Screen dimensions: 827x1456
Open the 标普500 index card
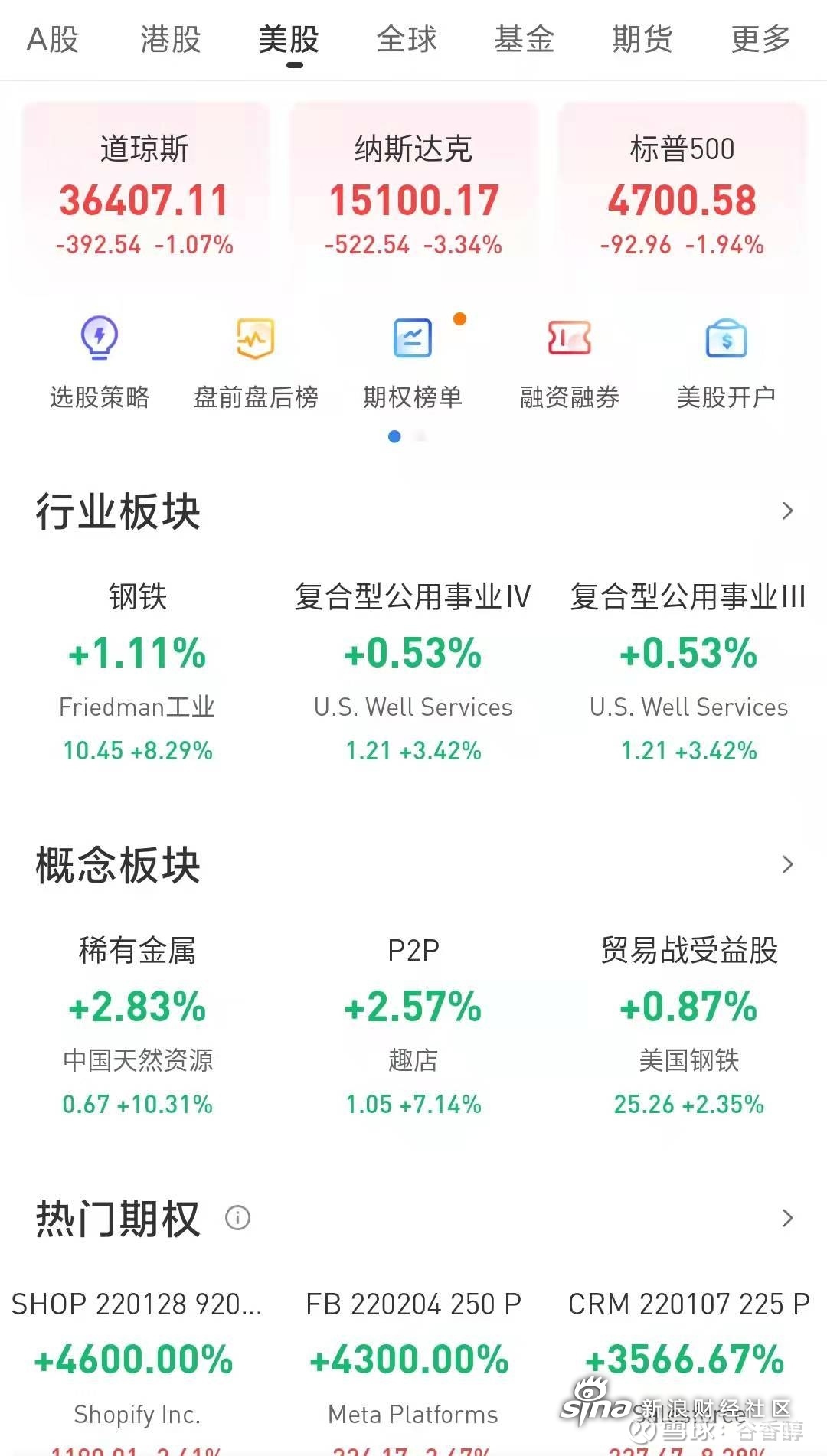coord(682,195)
